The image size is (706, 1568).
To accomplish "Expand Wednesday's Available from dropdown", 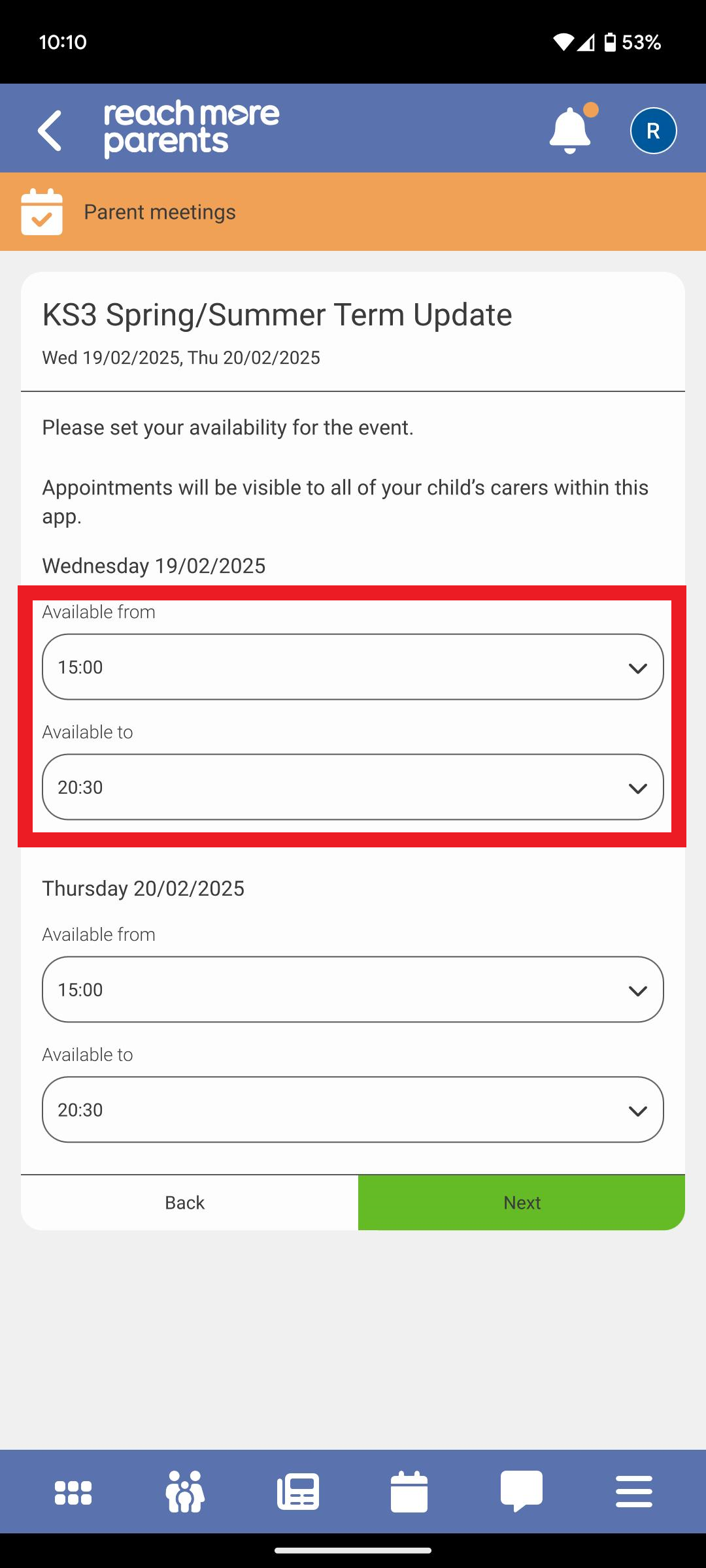I will tap(353, 667).
